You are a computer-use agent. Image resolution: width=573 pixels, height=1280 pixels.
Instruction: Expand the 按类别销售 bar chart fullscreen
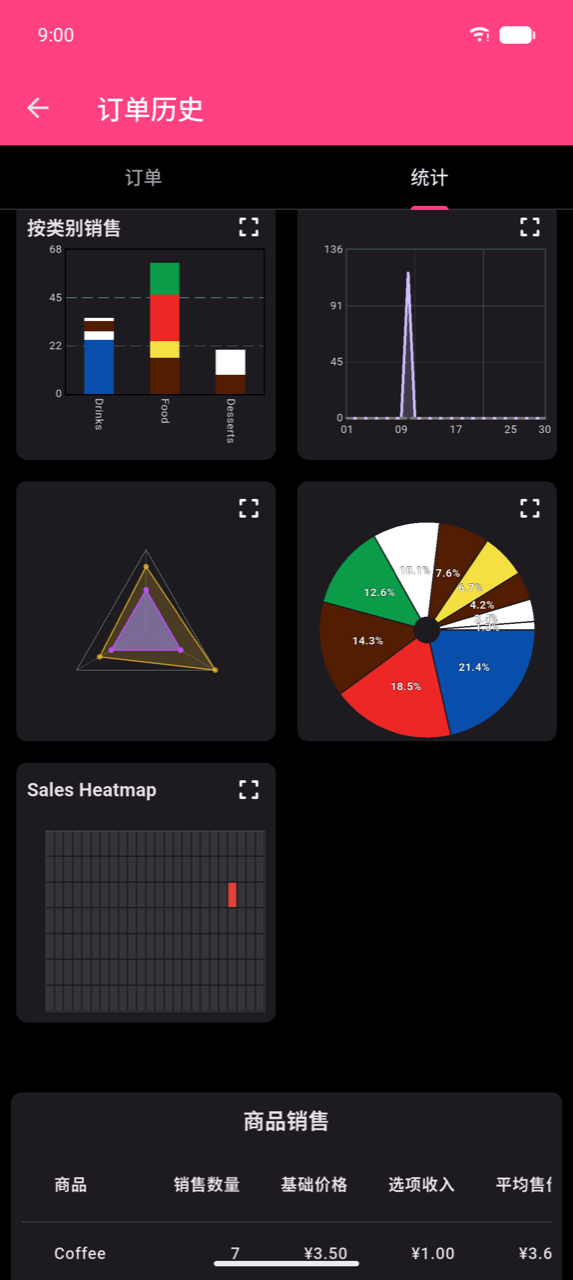pos(249,227)
